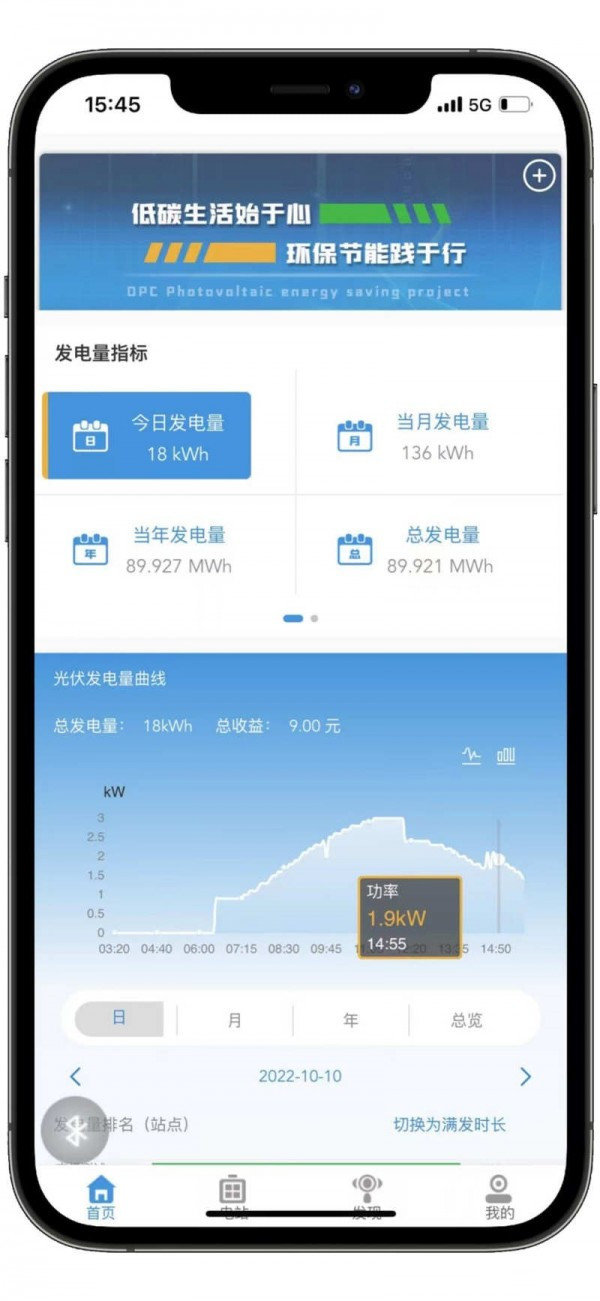This screenshot has height=1301, width=600.
Task: Select the 年 segment
Action: [351, 1020]
